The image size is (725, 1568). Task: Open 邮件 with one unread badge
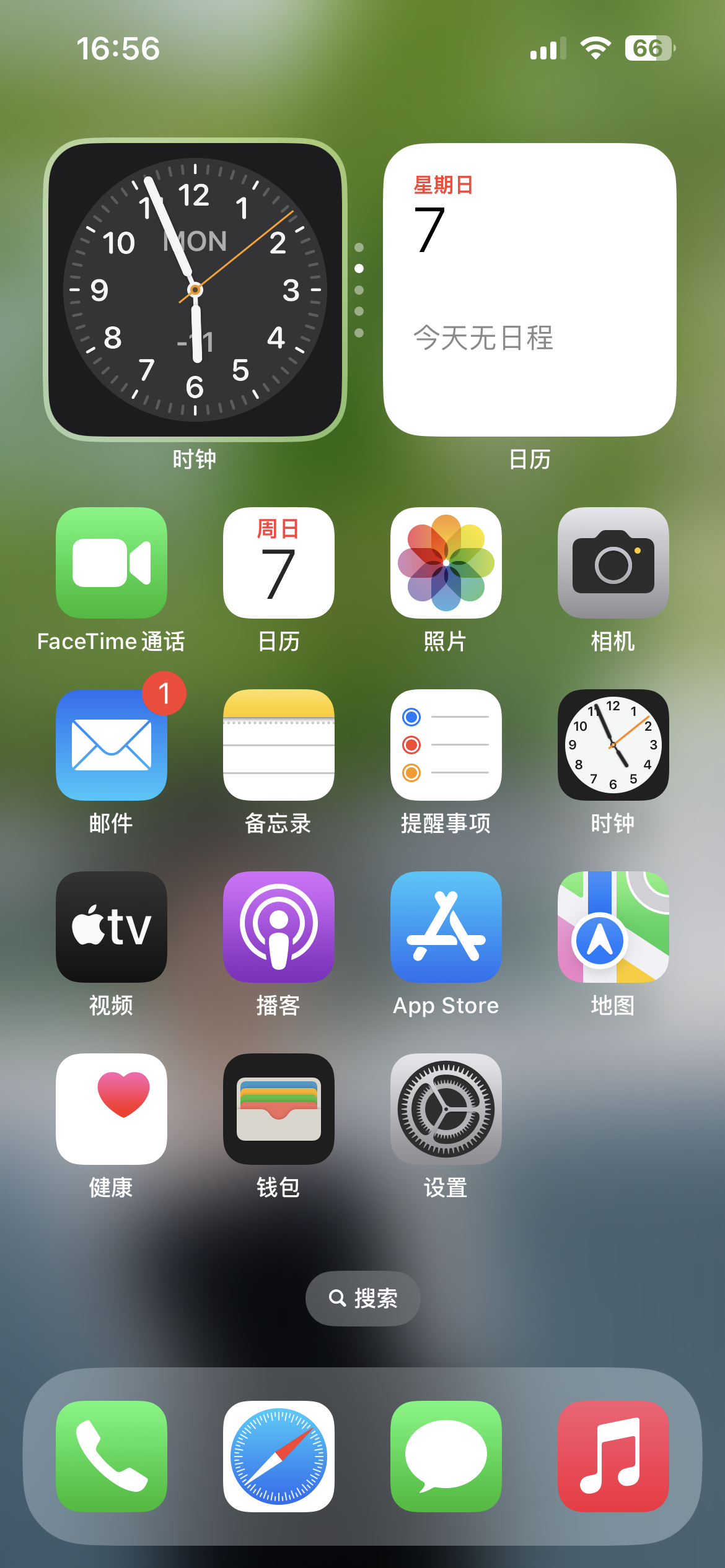(x=112, y=744)
